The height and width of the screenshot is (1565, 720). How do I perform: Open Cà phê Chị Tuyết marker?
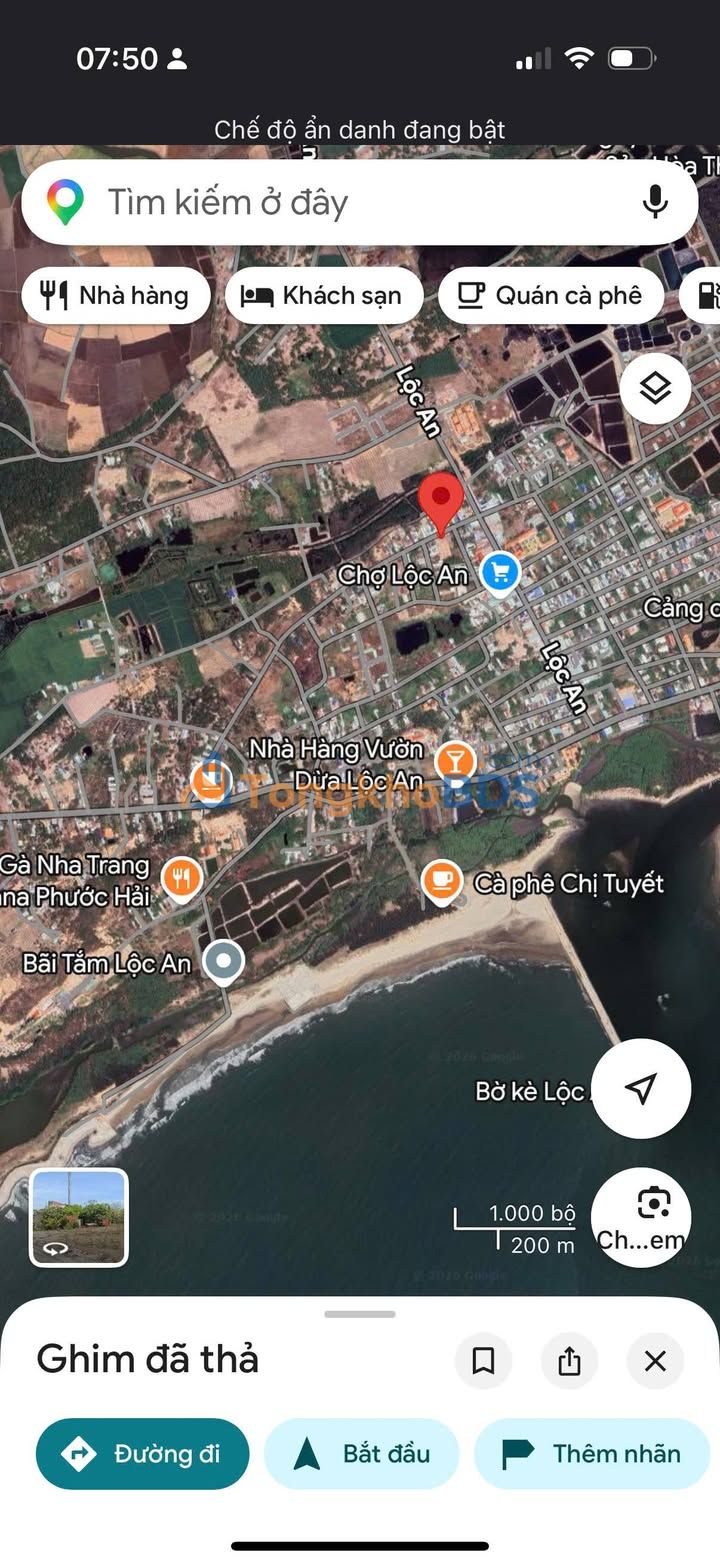coord(441,881)
